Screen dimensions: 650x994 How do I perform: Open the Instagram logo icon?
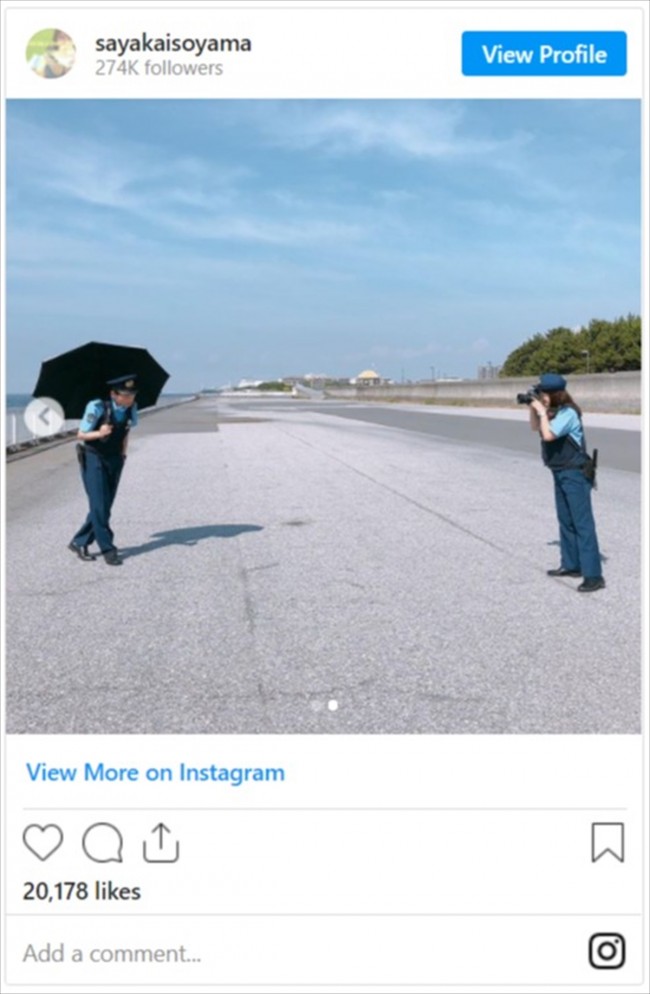point(606,951)
